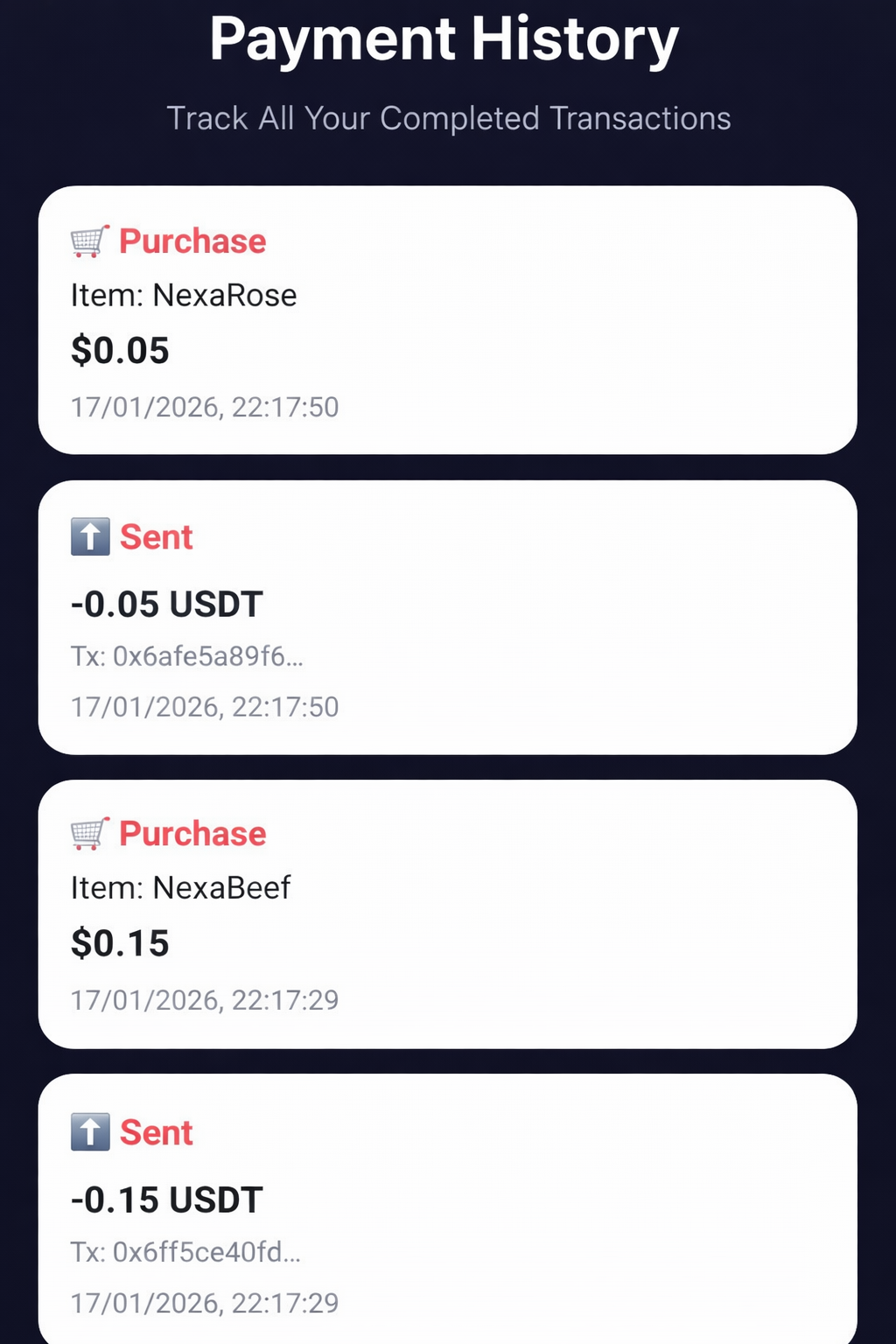
Task: Click Item: NexaRose text
Action: pyautogui.click(x=184, y=296)
